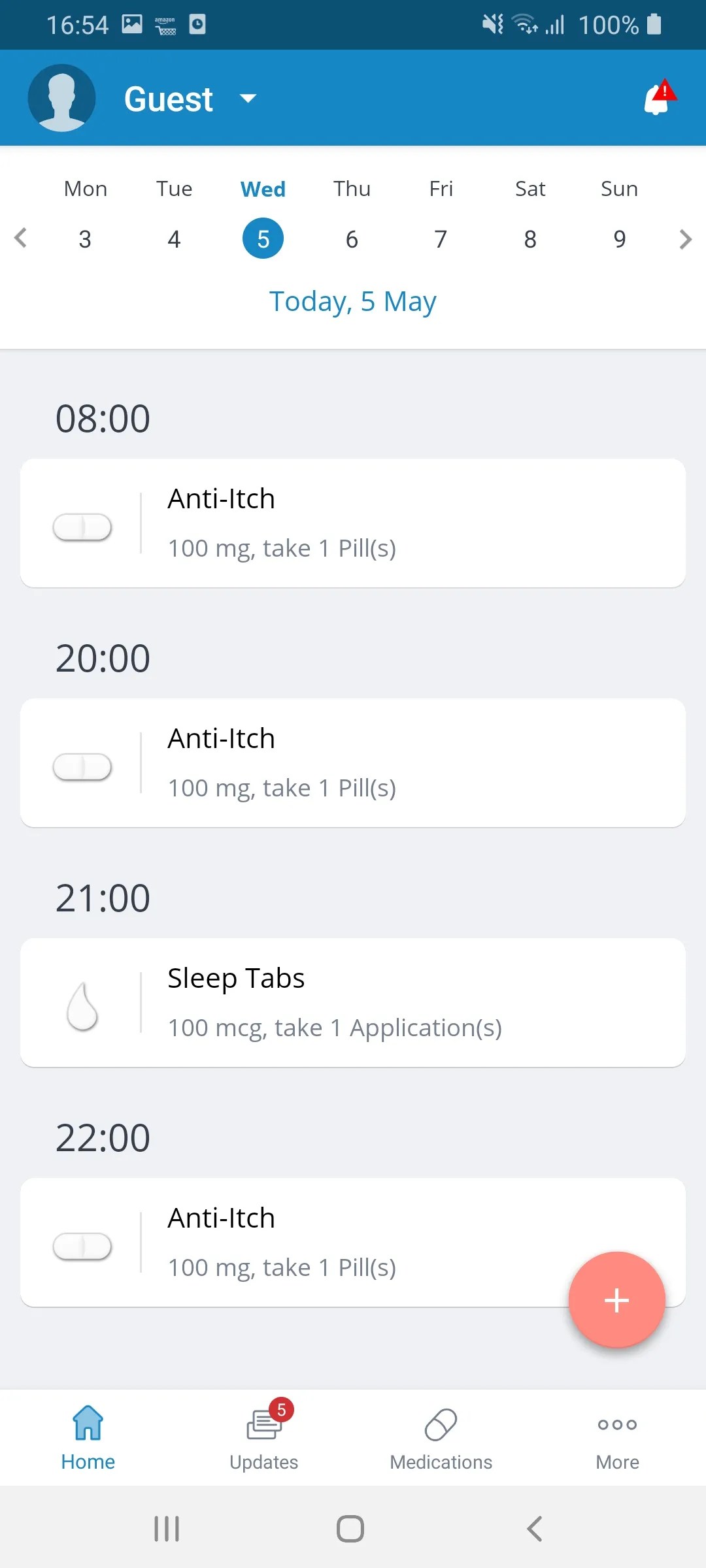
Task: Go to previous week with left chevron
Action: (x=22, y=238)
